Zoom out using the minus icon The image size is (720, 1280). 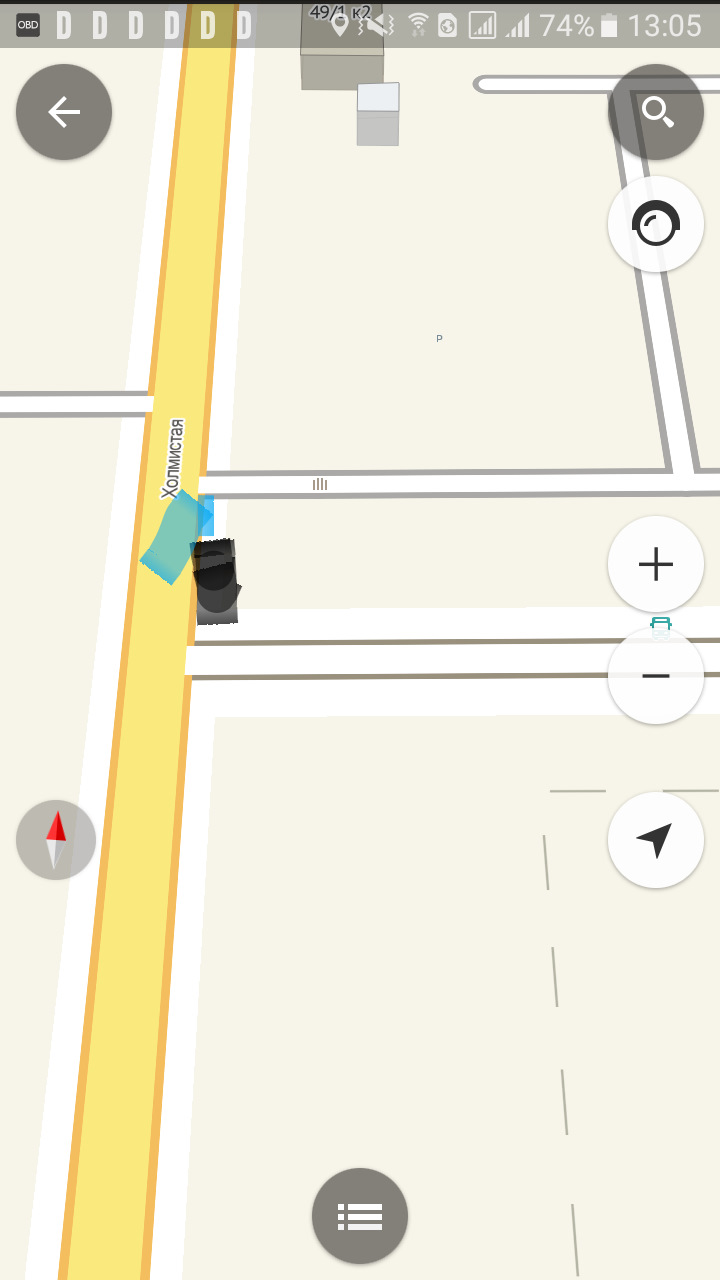tap(656, 676)
